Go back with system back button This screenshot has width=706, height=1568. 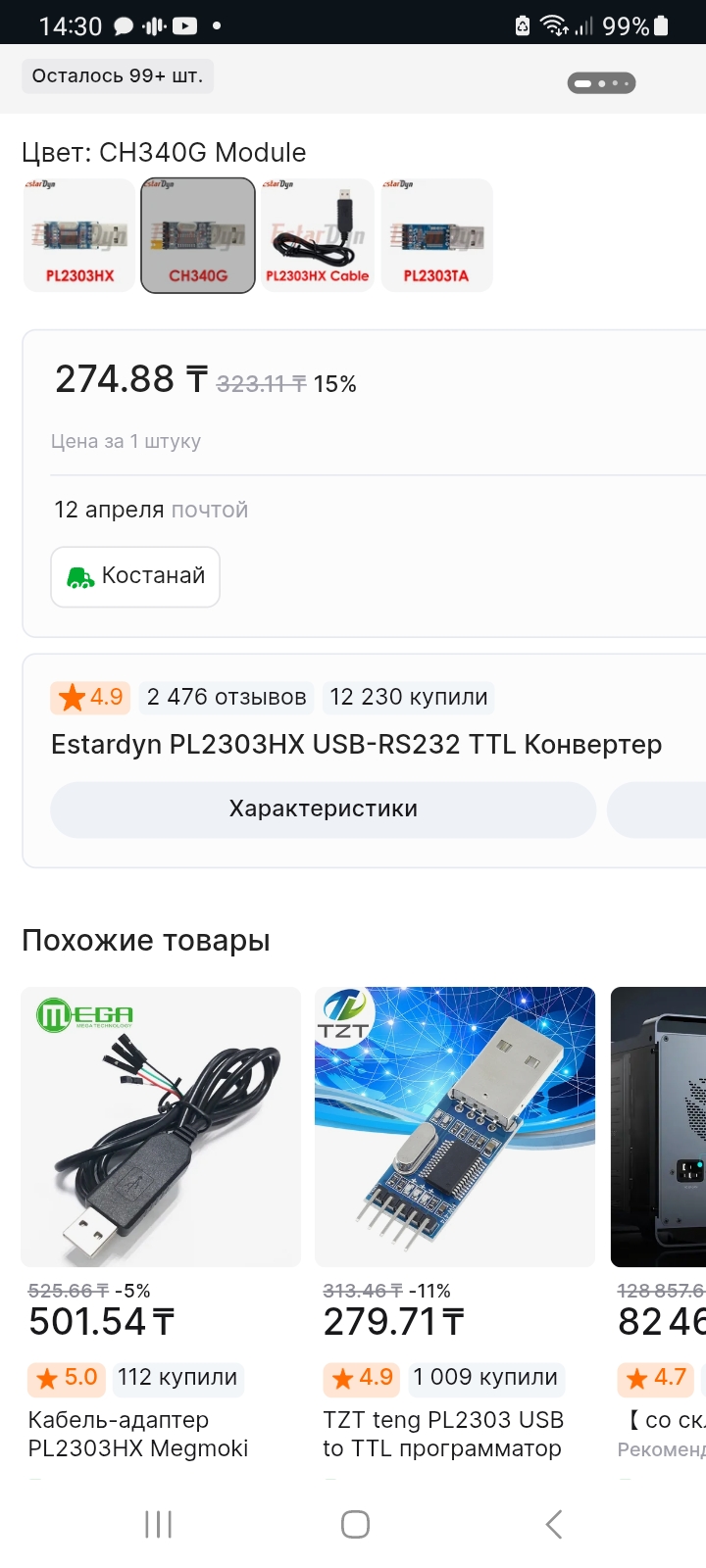pyautogui.click(x=554, y=1524)
